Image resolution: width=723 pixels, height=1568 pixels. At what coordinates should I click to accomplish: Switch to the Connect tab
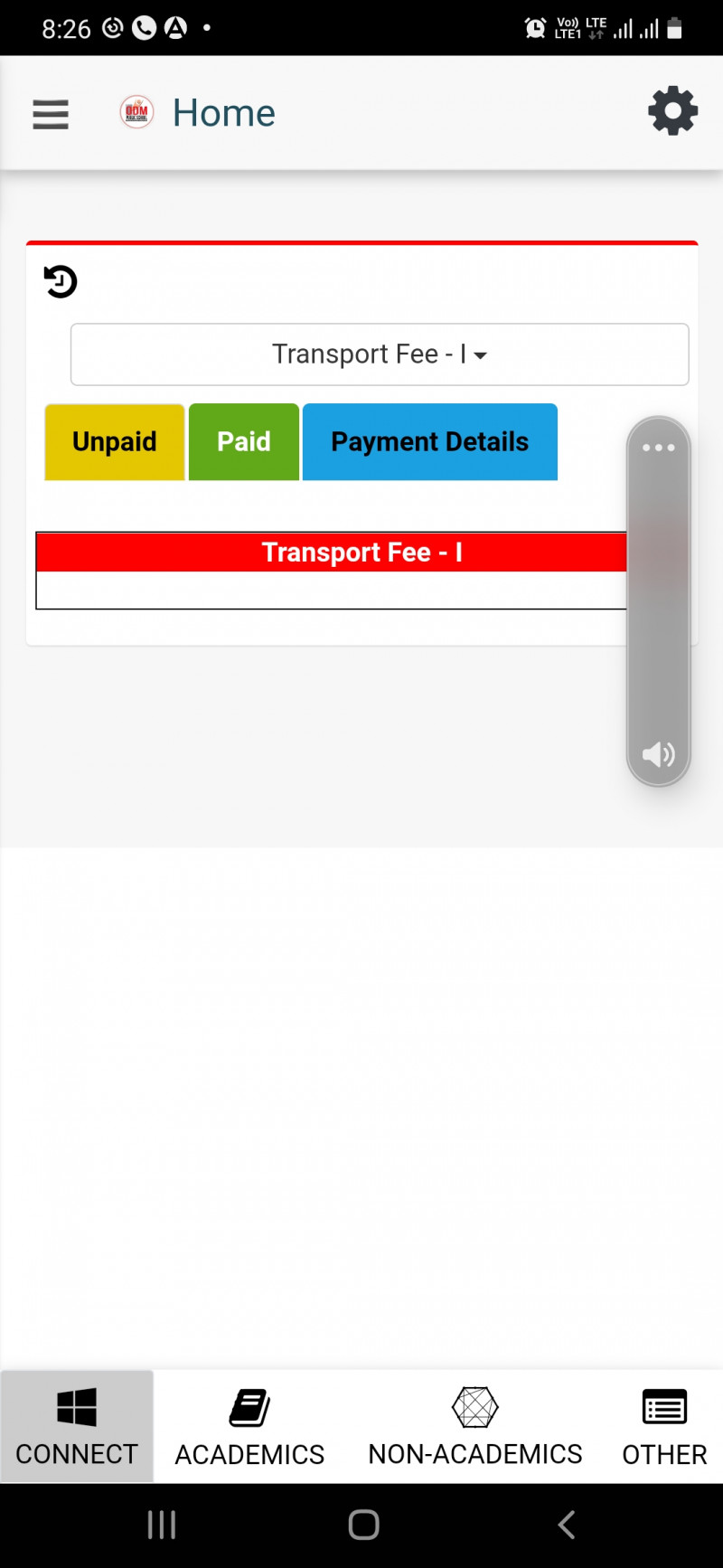(77, 1427)
